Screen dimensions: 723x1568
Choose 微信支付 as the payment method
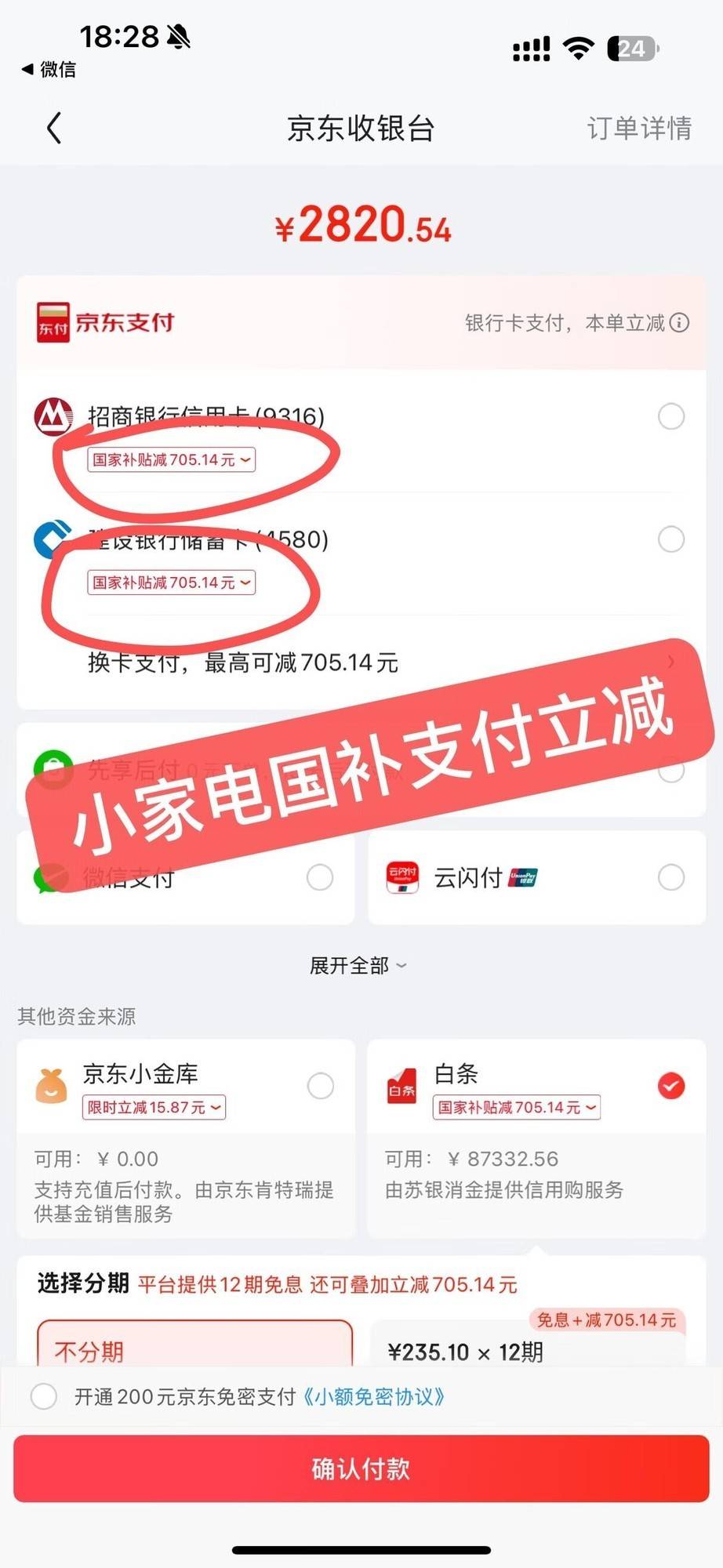point(319,877)
